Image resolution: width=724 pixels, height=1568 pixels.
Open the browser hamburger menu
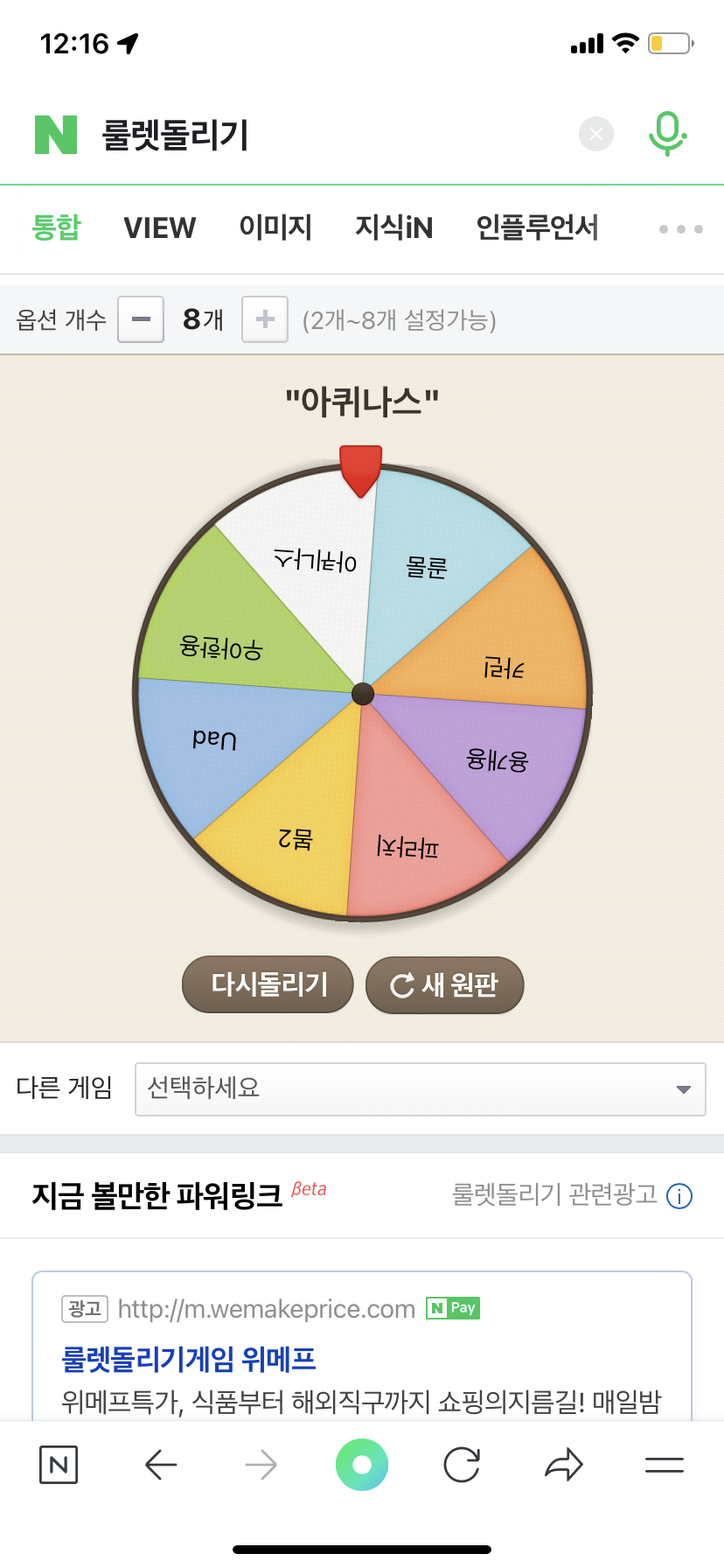pos(664,1464)
